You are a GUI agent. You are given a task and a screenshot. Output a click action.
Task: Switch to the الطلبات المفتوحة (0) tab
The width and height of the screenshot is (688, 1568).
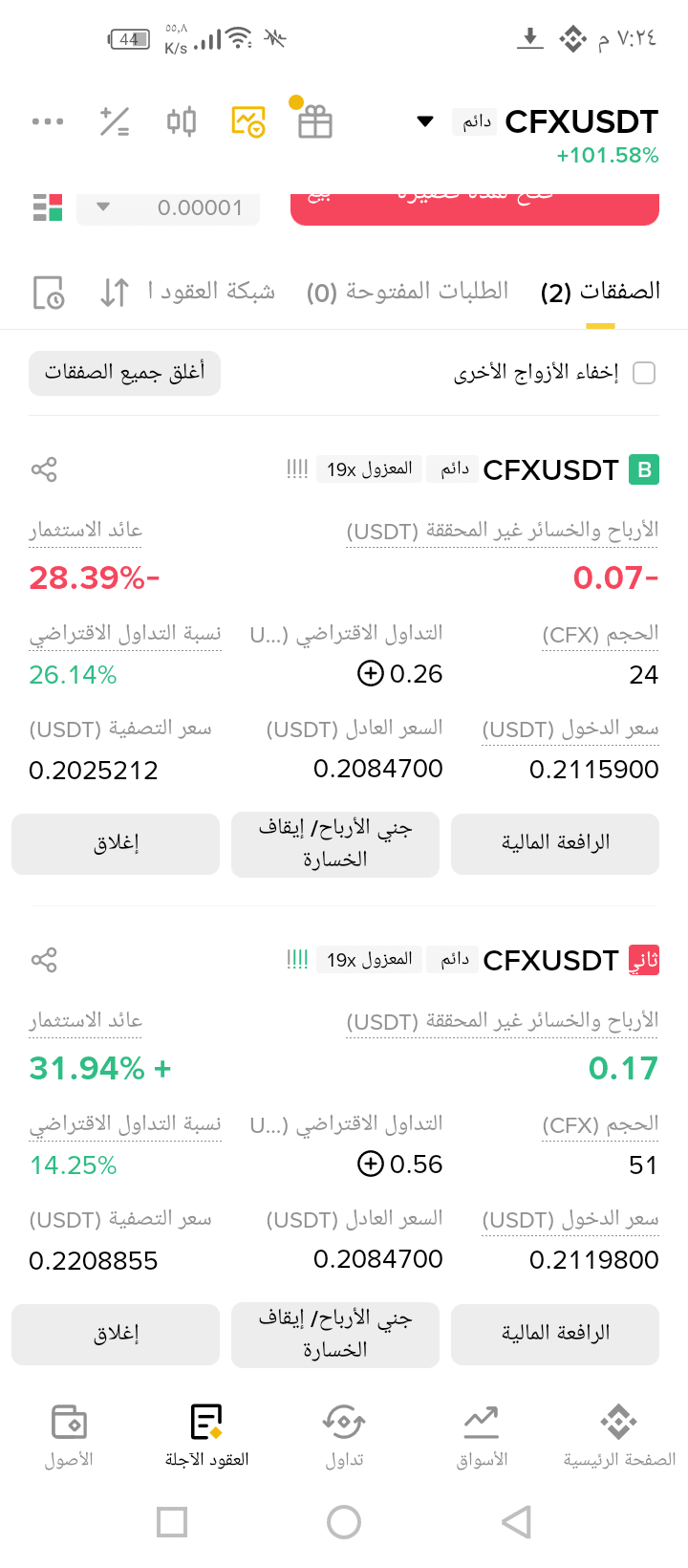tap(407, 292)
